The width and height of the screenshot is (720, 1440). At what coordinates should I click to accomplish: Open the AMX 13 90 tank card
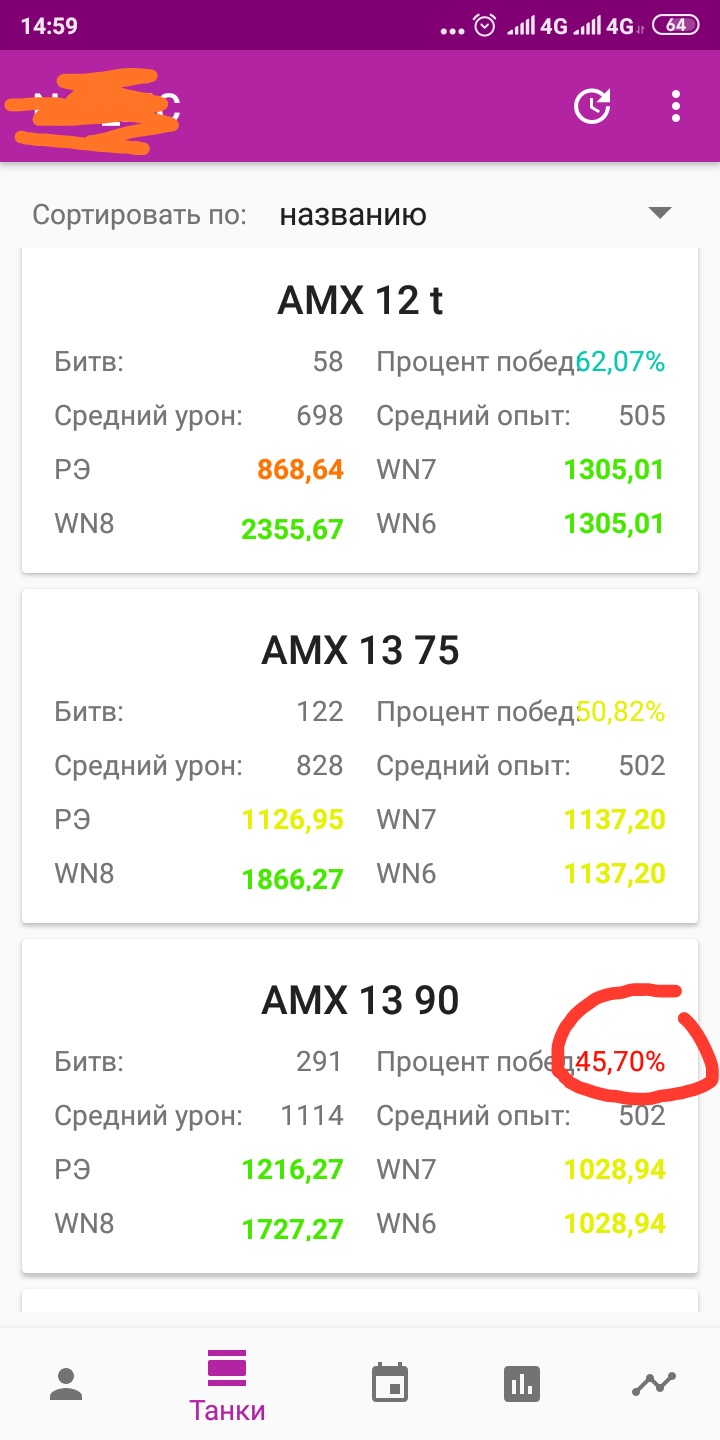click(360, 1106)
